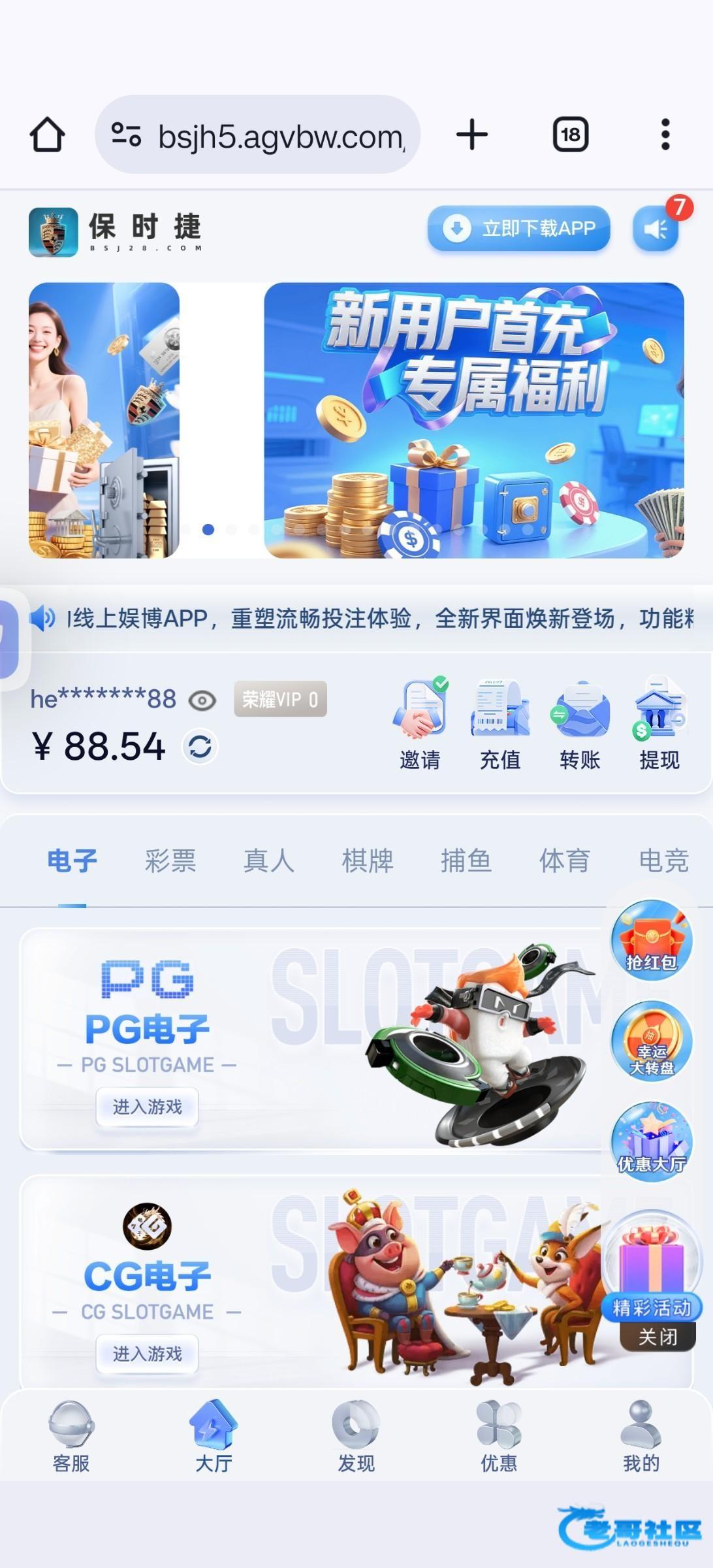
Task: Open 充值 recharge option
Action: pyautogui.click(x=500, y=725)
